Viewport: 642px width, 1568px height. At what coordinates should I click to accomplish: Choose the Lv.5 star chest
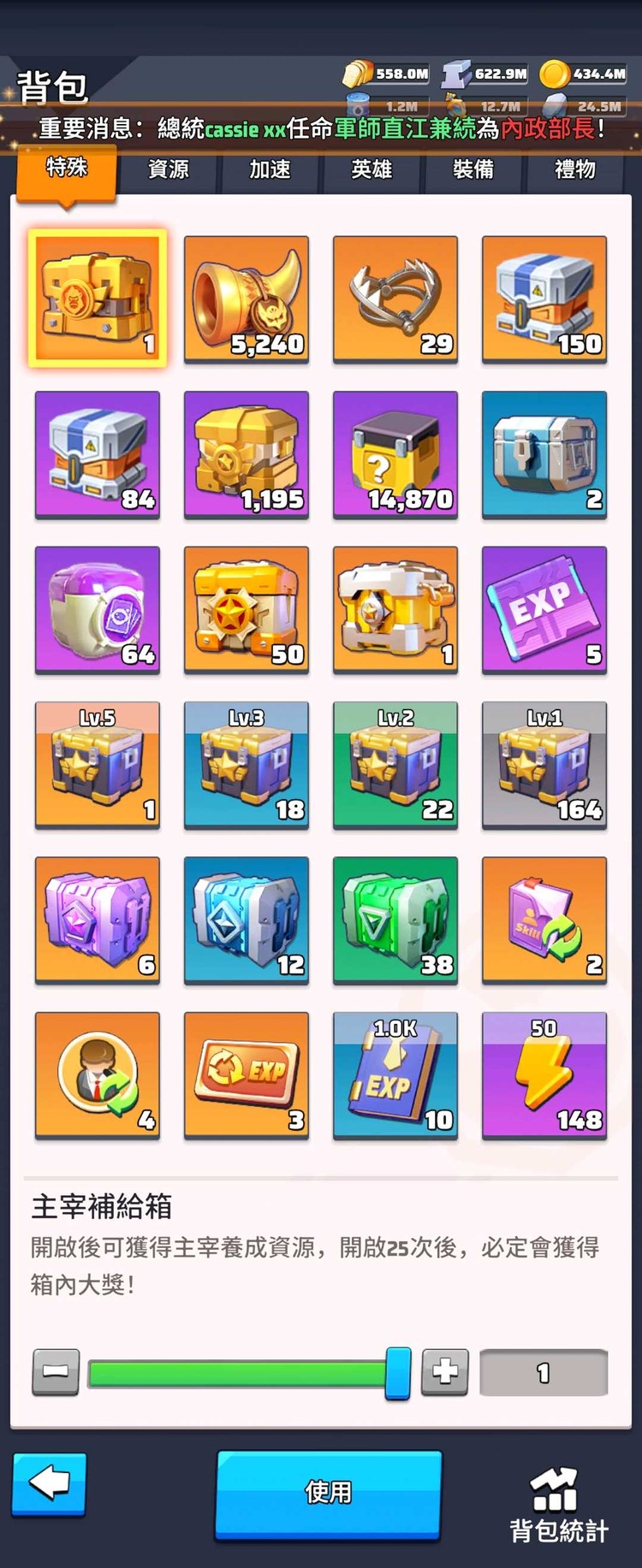(98, 765)
